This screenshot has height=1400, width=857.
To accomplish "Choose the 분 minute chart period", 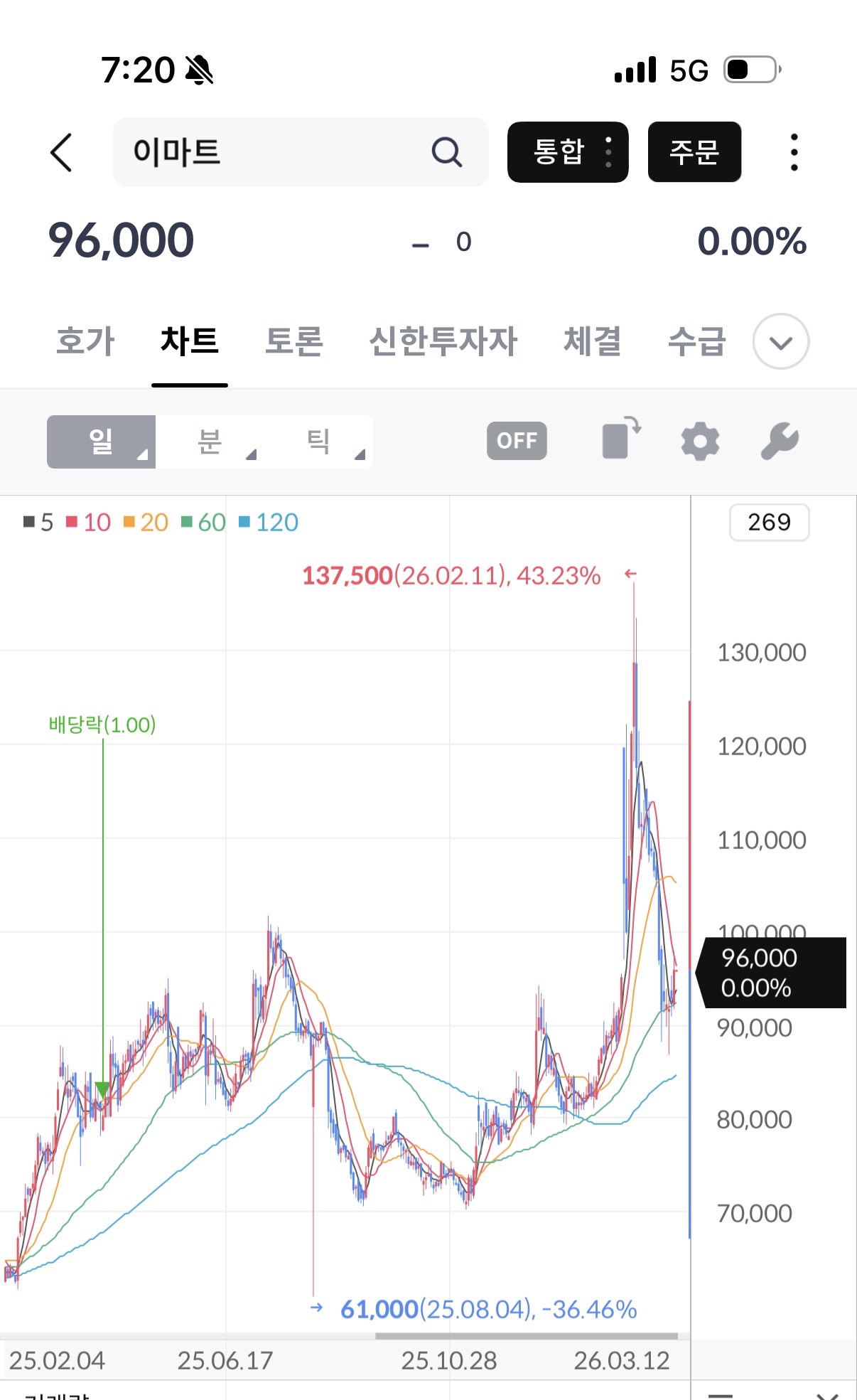I will pyautogui.click(x=210, y=442).
